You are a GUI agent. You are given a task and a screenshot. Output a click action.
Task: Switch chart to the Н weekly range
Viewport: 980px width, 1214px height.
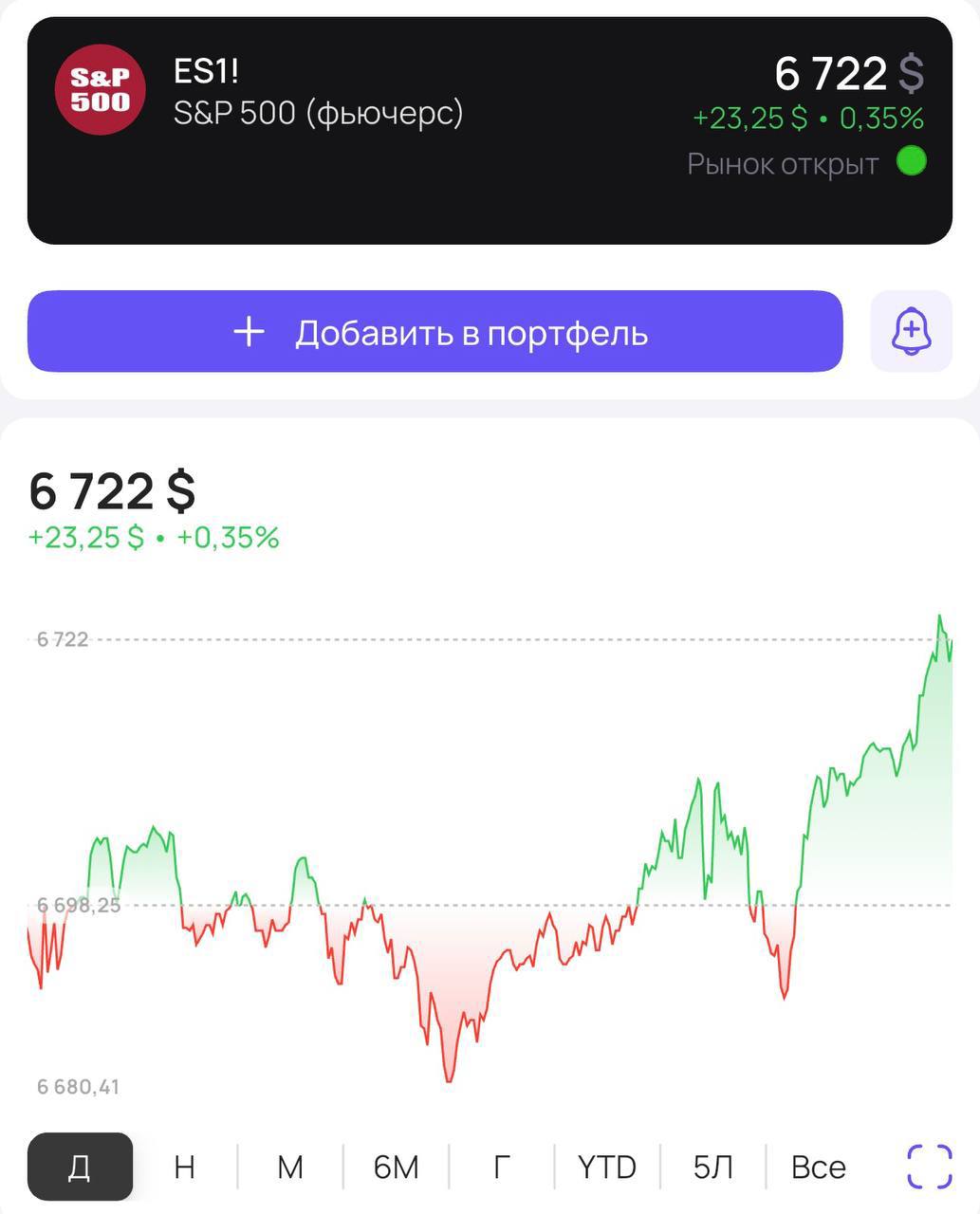pyautogui.click(x=185, y=1167)
